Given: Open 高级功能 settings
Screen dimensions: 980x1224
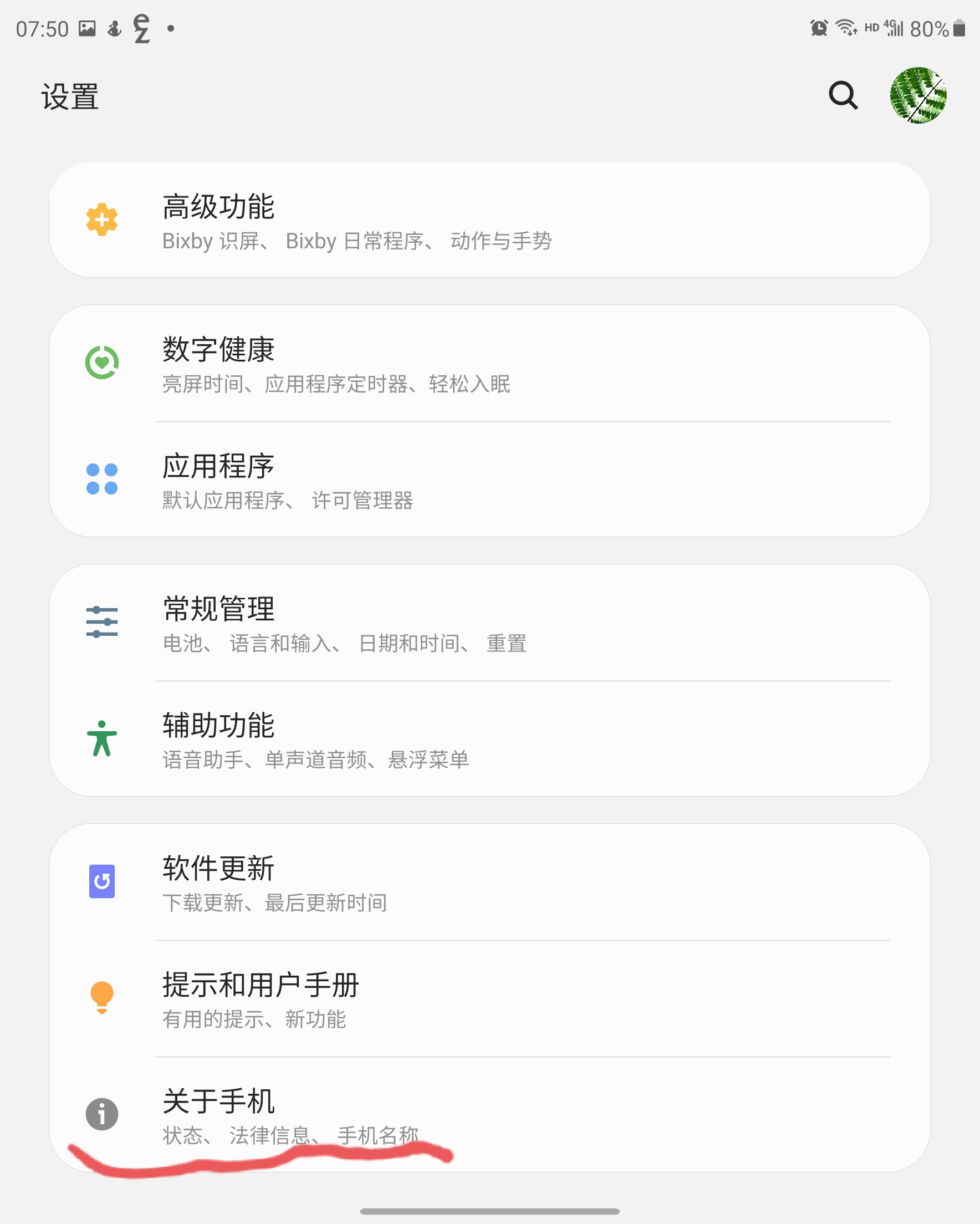Looking at the screenshot, I should pyautogui.click(x=488, y=220).
